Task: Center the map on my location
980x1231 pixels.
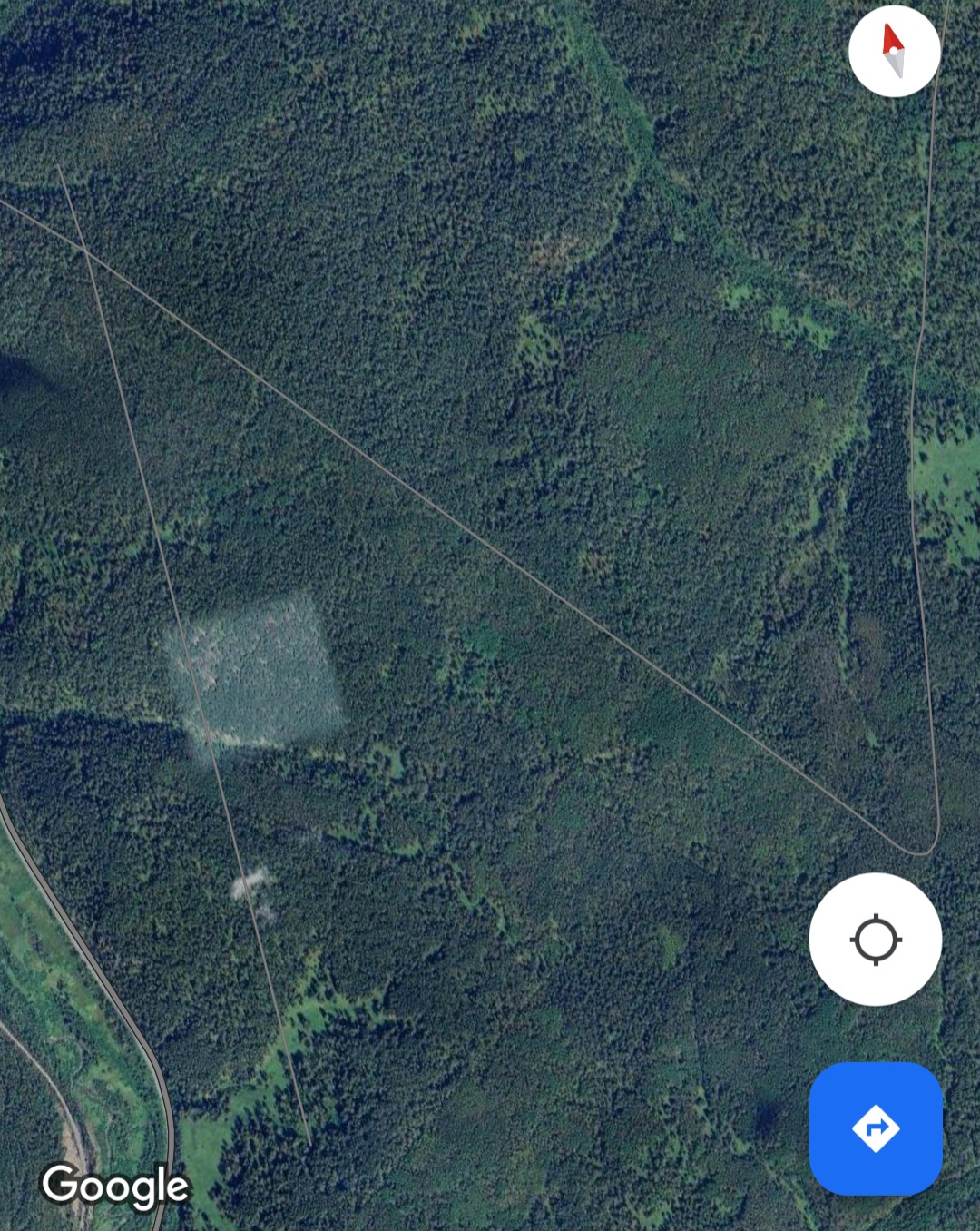Action: (x=876, y=940)
